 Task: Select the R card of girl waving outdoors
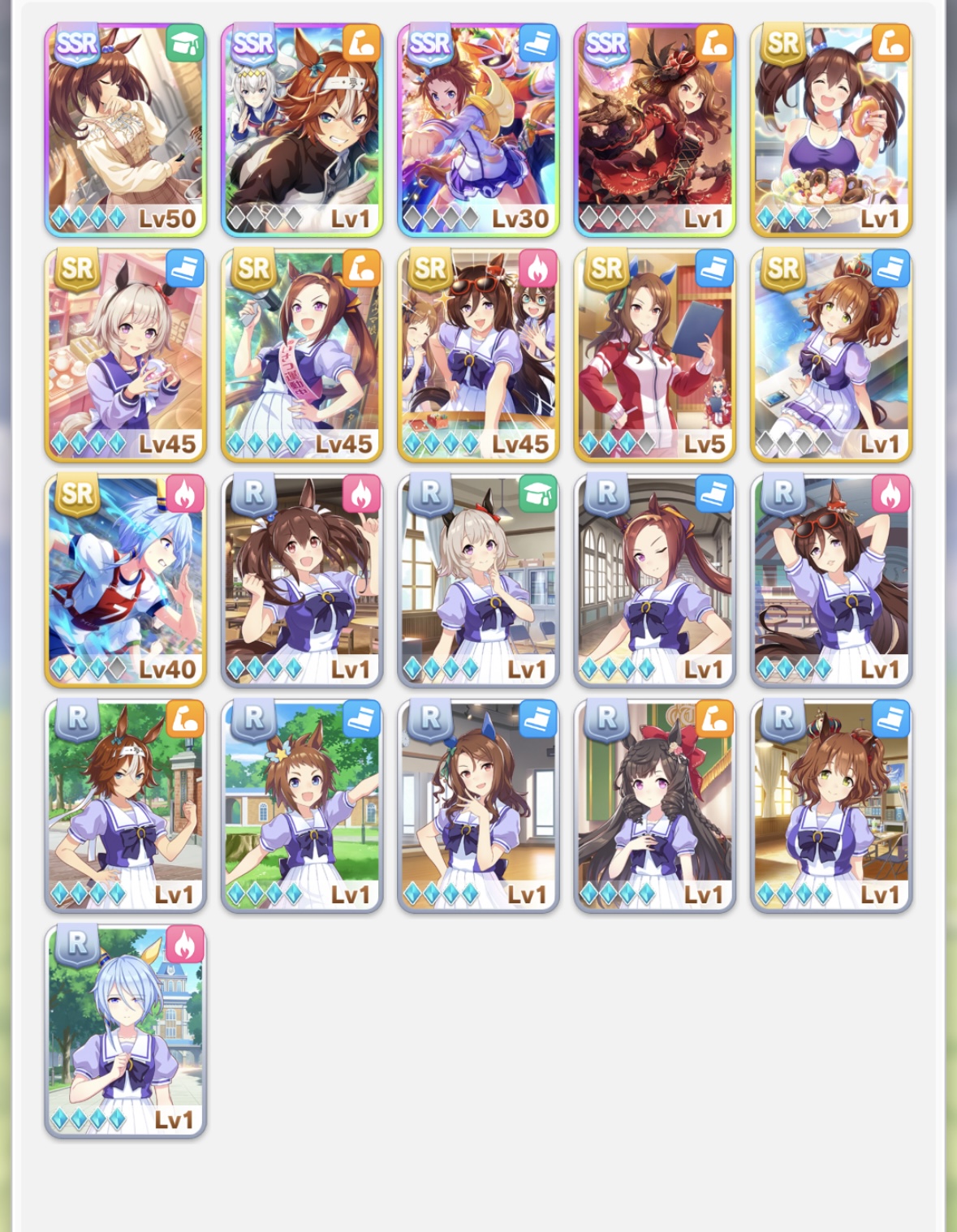(x=301, y=806)
